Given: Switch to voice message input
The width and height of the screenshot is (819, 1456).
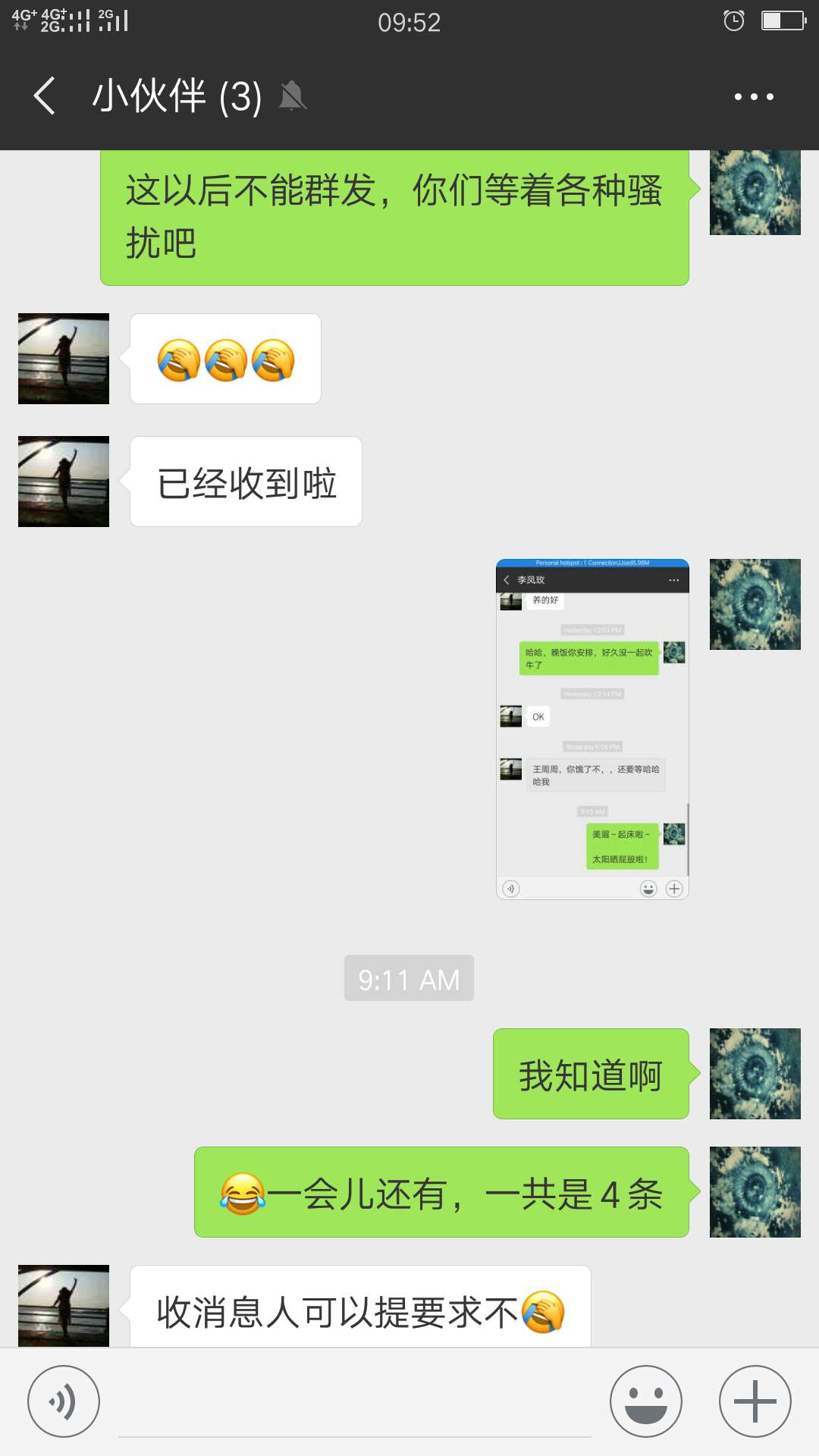Looking at the screenshot, I should [x=64, y=1401].
